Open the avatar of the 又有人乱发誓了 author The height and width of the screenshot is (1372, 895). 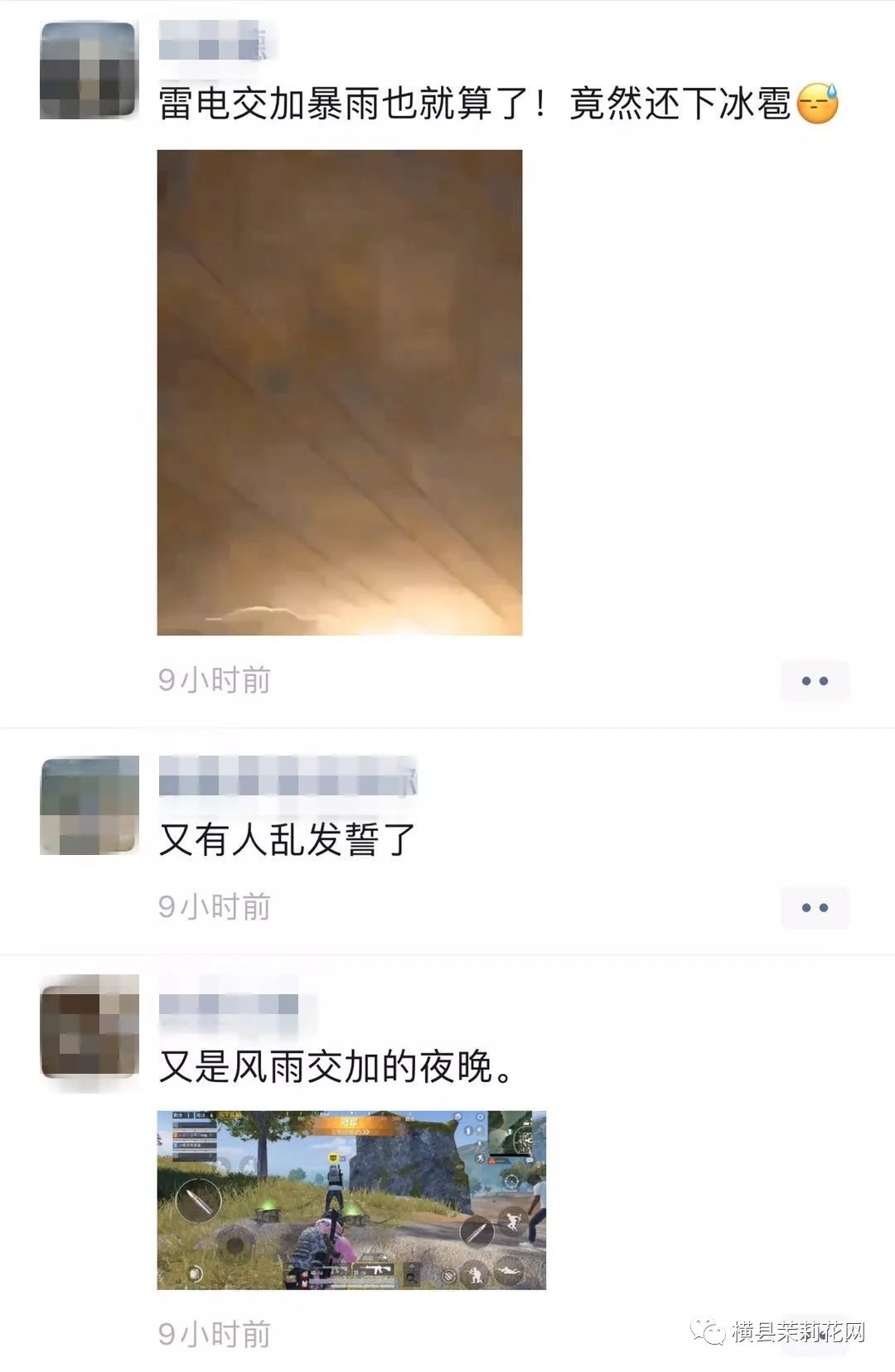click(x=89, y=805)
